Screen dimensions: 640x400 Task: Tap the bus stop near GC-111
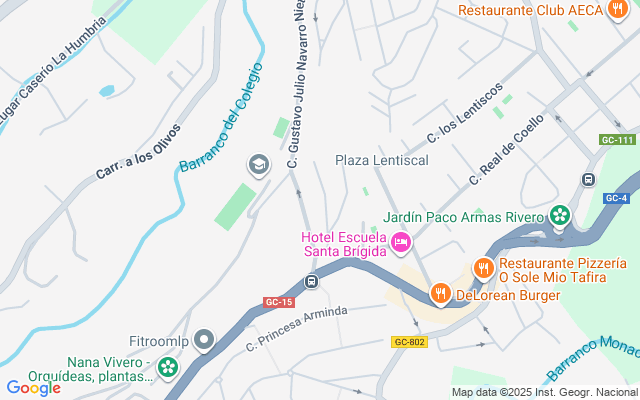tap(588, 179)
